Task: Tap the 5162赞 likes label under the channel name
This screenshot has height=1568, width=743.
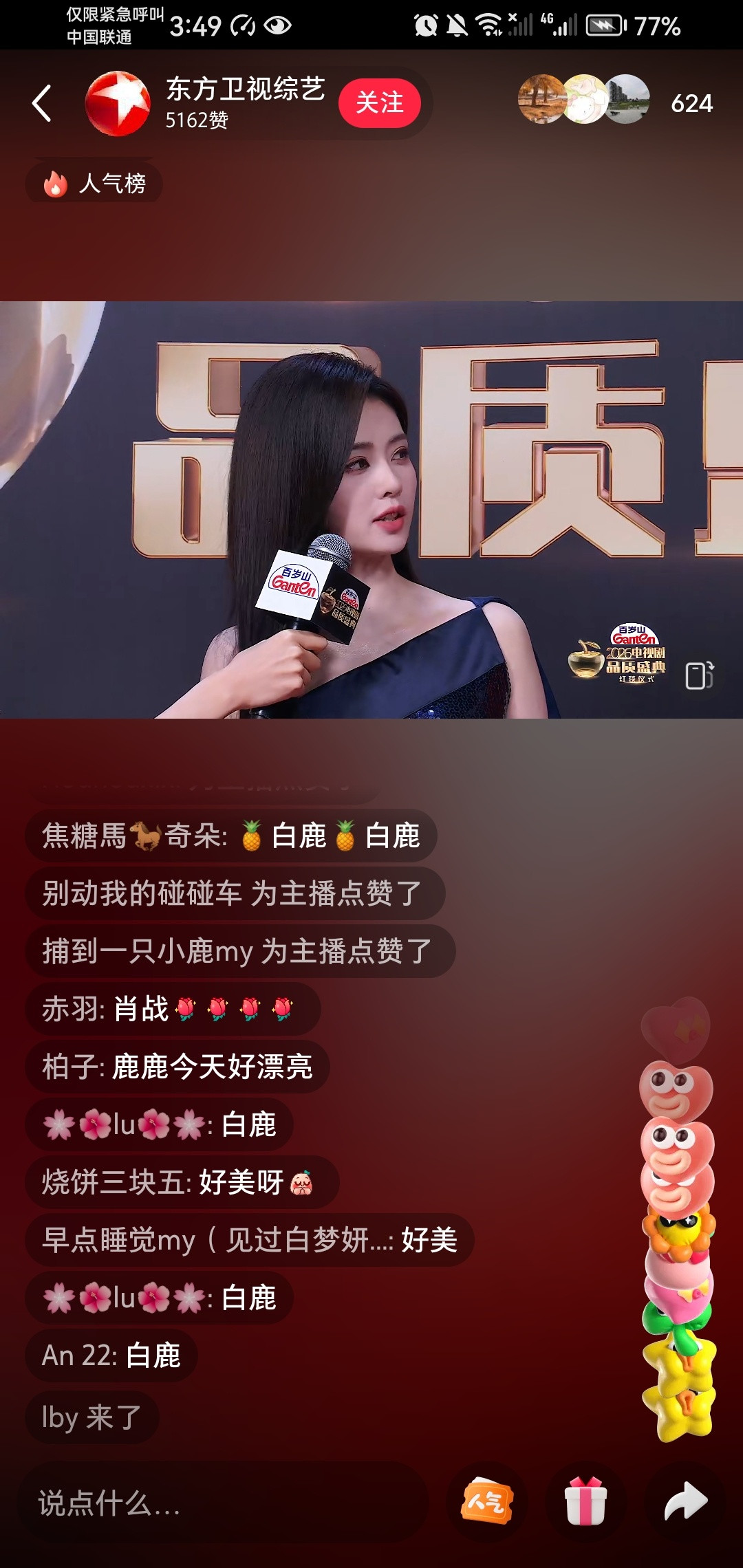Action: click(x=197, y=120)
